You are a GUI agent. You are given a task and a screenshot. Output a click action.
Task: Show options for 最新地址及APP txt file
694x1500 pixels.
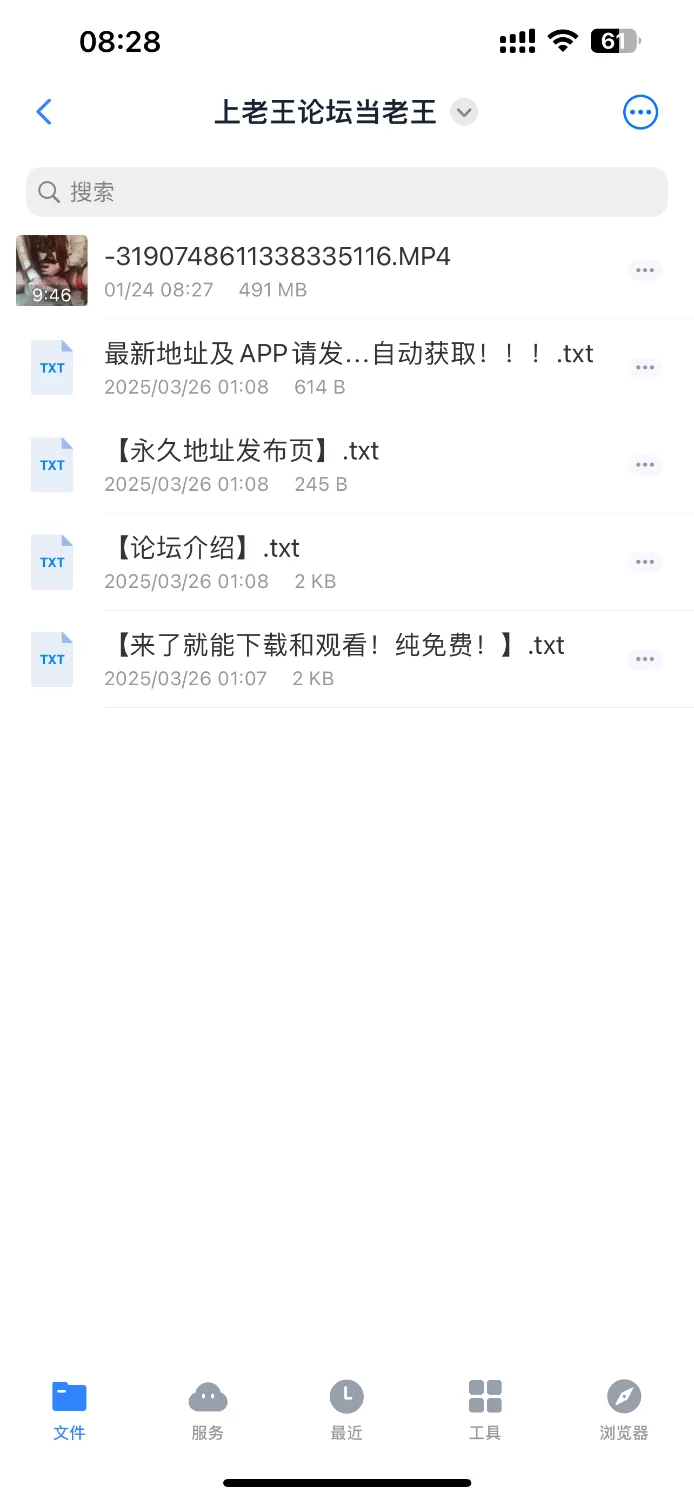(645, 368)
